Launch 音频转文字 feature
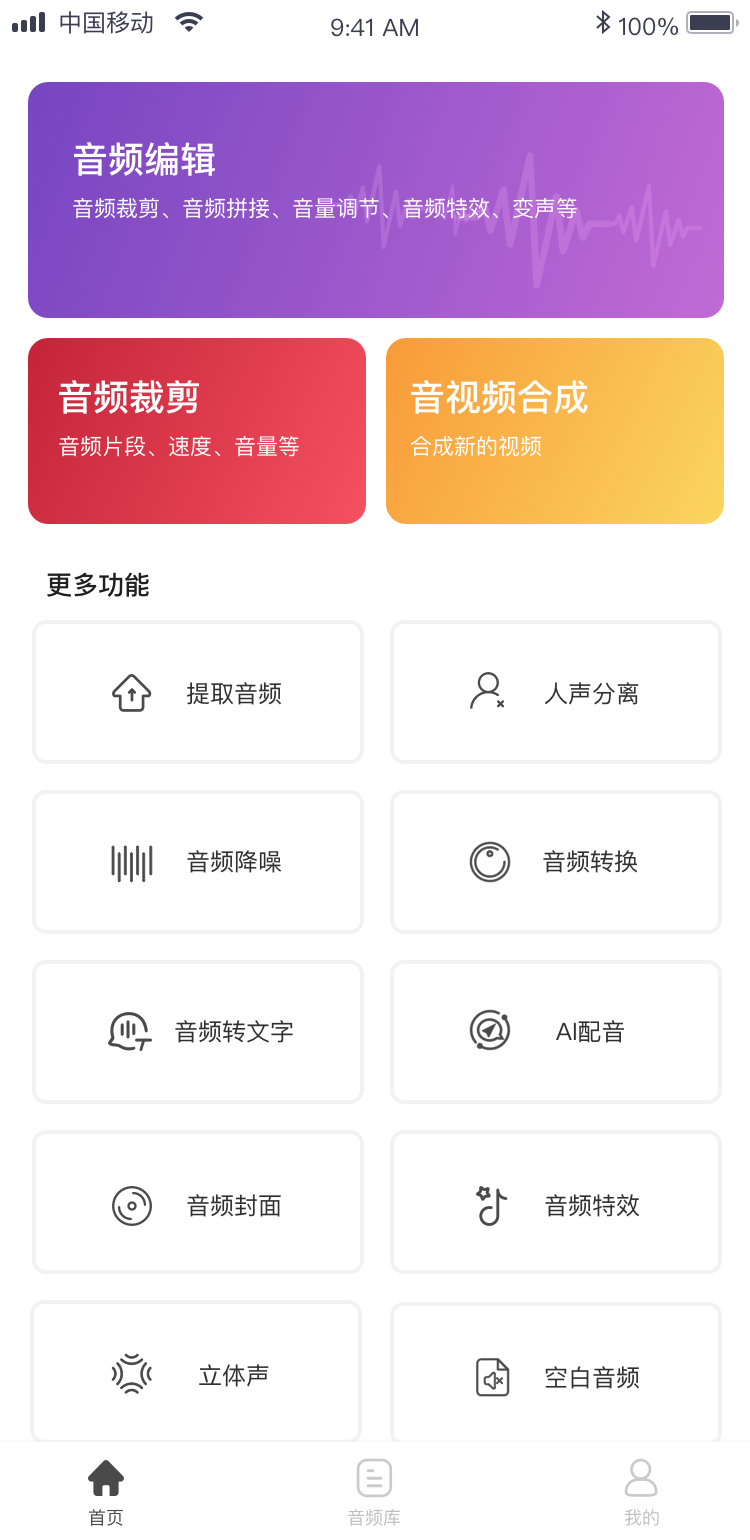This screenshot has width=750, height=1540. pos(198,1032)
